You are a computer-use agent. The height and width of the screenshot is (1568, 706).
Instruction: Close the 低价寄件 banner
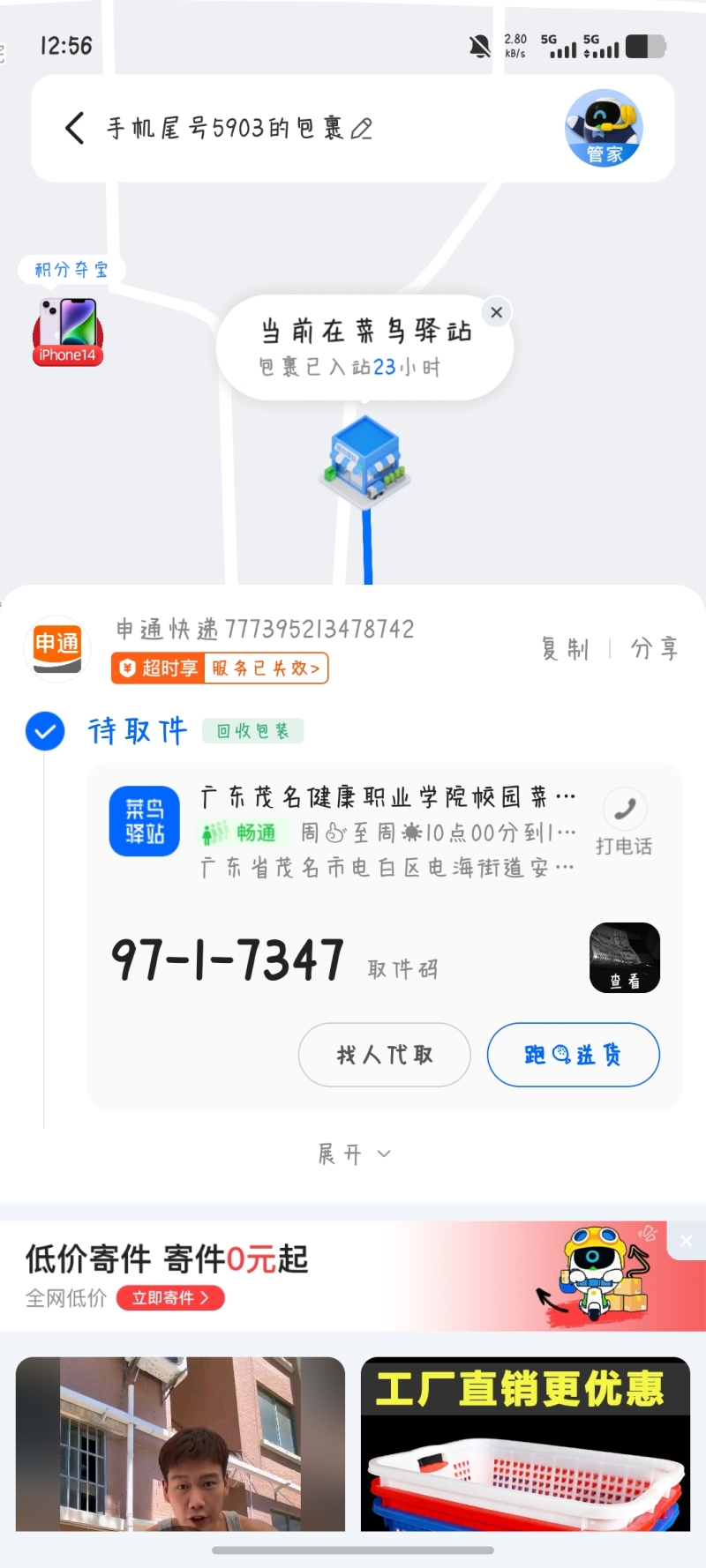[687, 1241]
